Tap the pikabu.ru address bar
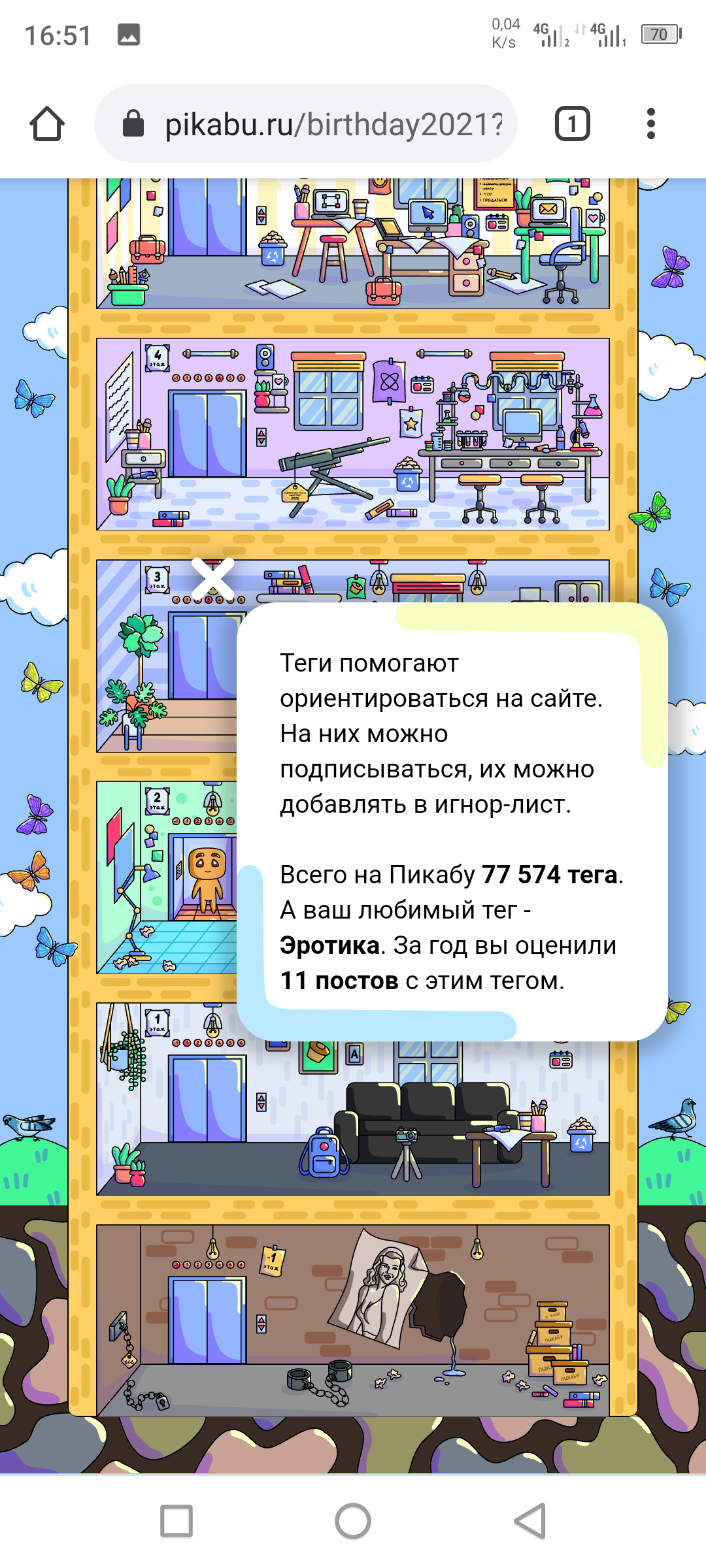Viewport: 706px width, 1568px height. pos(306,123)
